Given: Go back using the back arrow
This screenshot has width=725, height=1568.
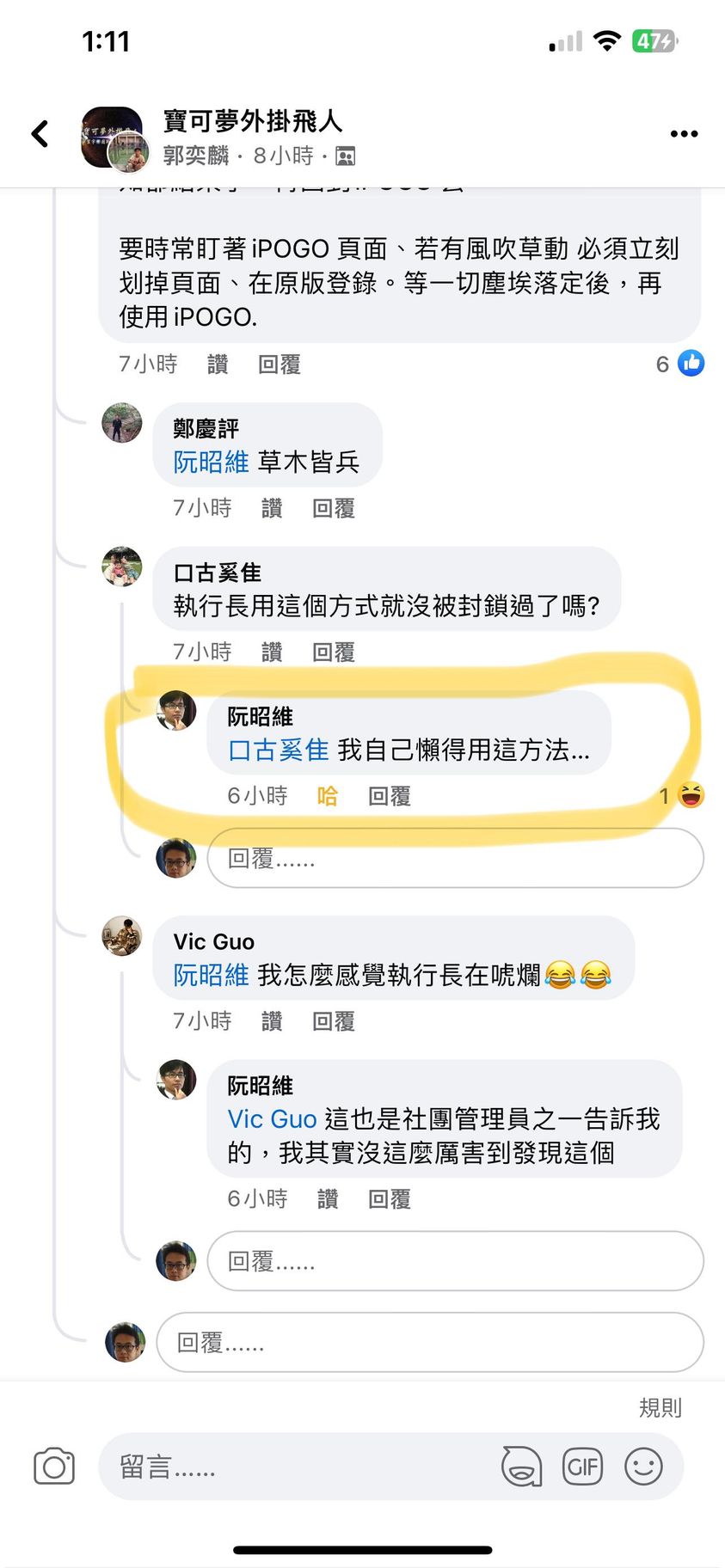Looking at the screenshot, I should click(x=40, y=134).
